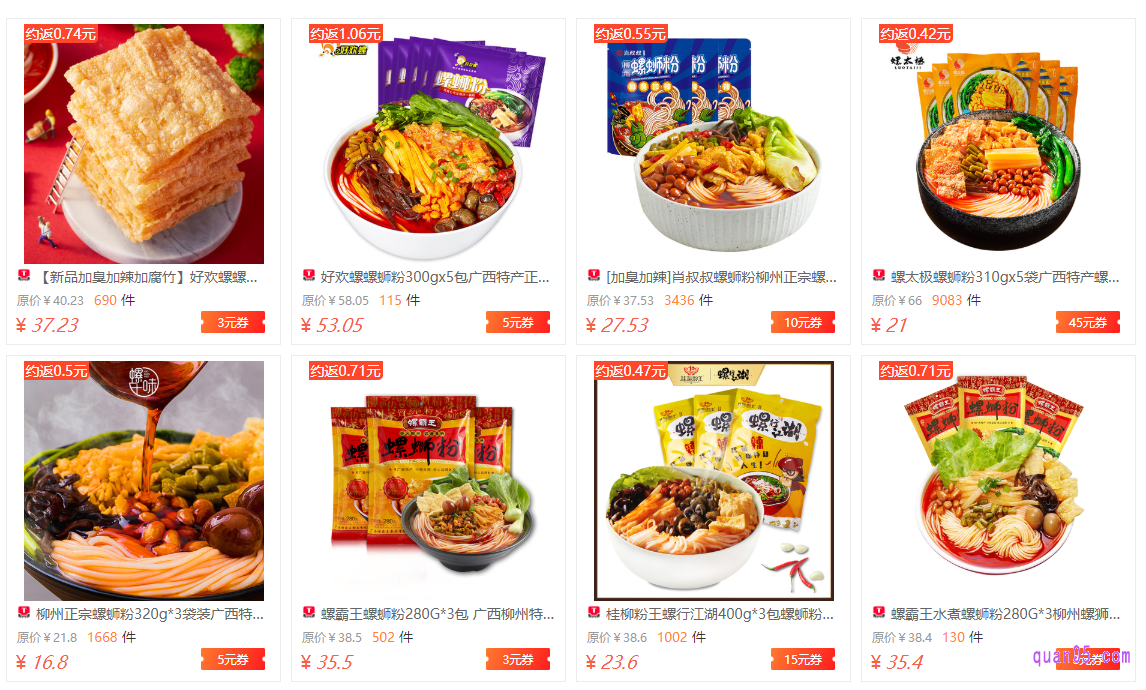The height and width of the screenshot is (690, 1146).
Task: Tap the 螺太极螺蛳粉310gx5袋 title link
Action: (1005, 277)
